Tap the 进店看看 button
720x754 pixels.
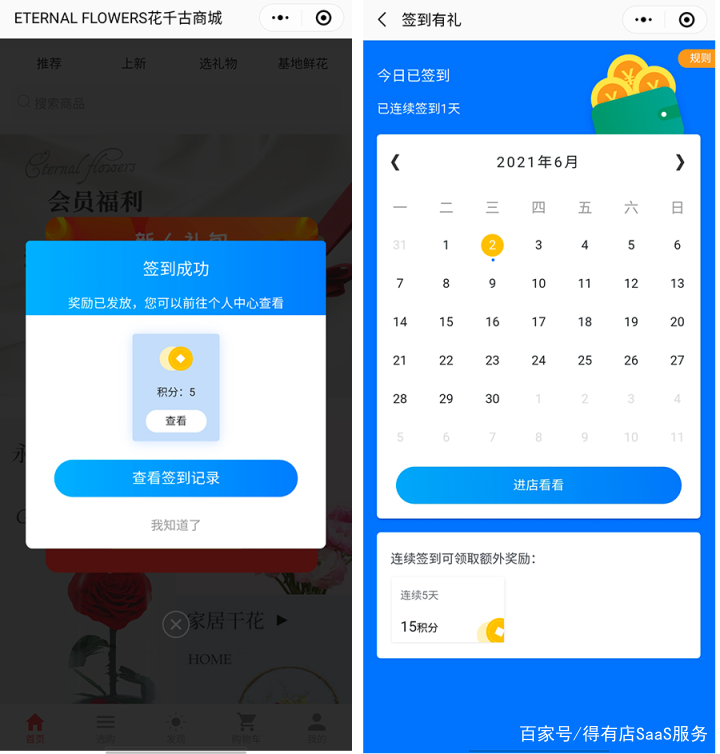538,485
